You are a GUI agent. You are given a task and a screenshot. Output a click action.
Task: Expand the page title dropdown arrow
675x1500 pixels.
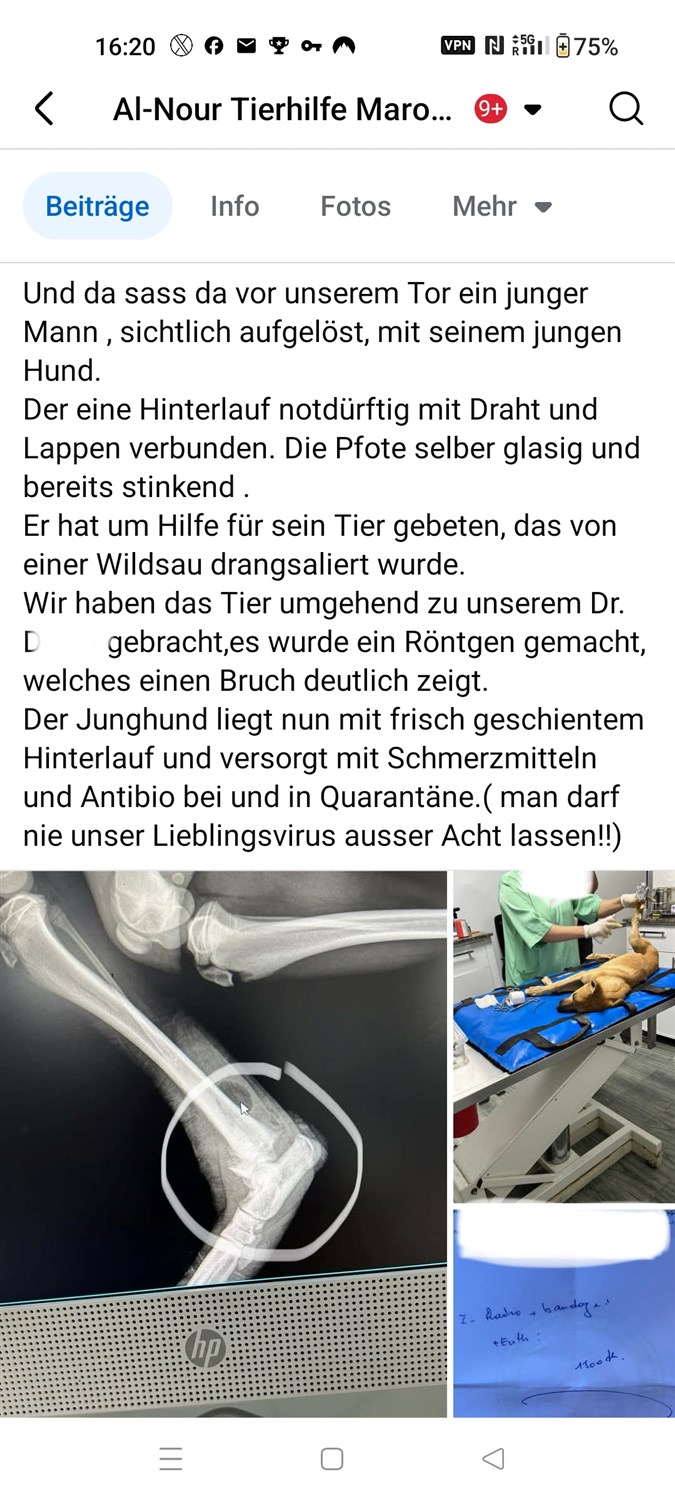pyautogui.click(x=533, y=109)
